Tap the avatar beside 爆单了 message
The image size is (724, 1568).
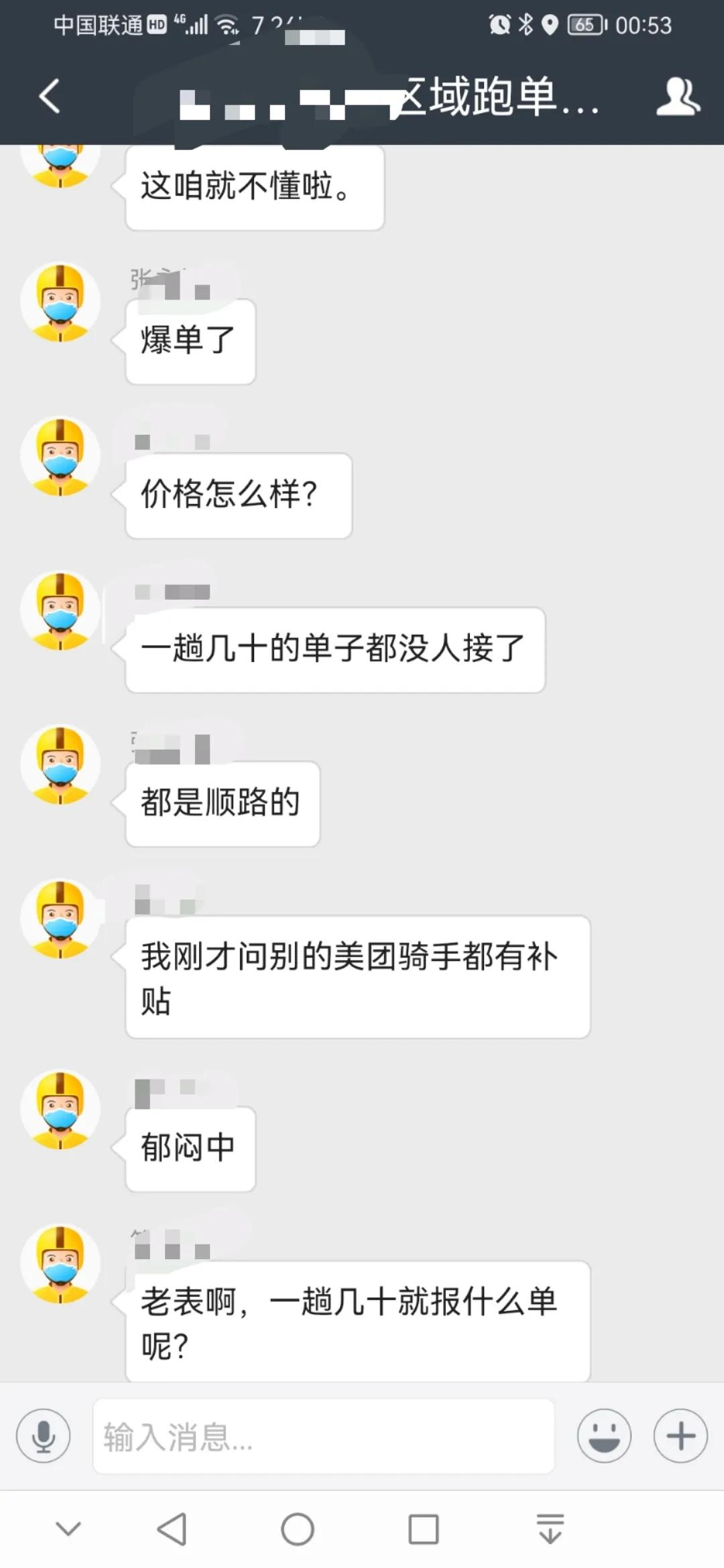tap(60, 302)
